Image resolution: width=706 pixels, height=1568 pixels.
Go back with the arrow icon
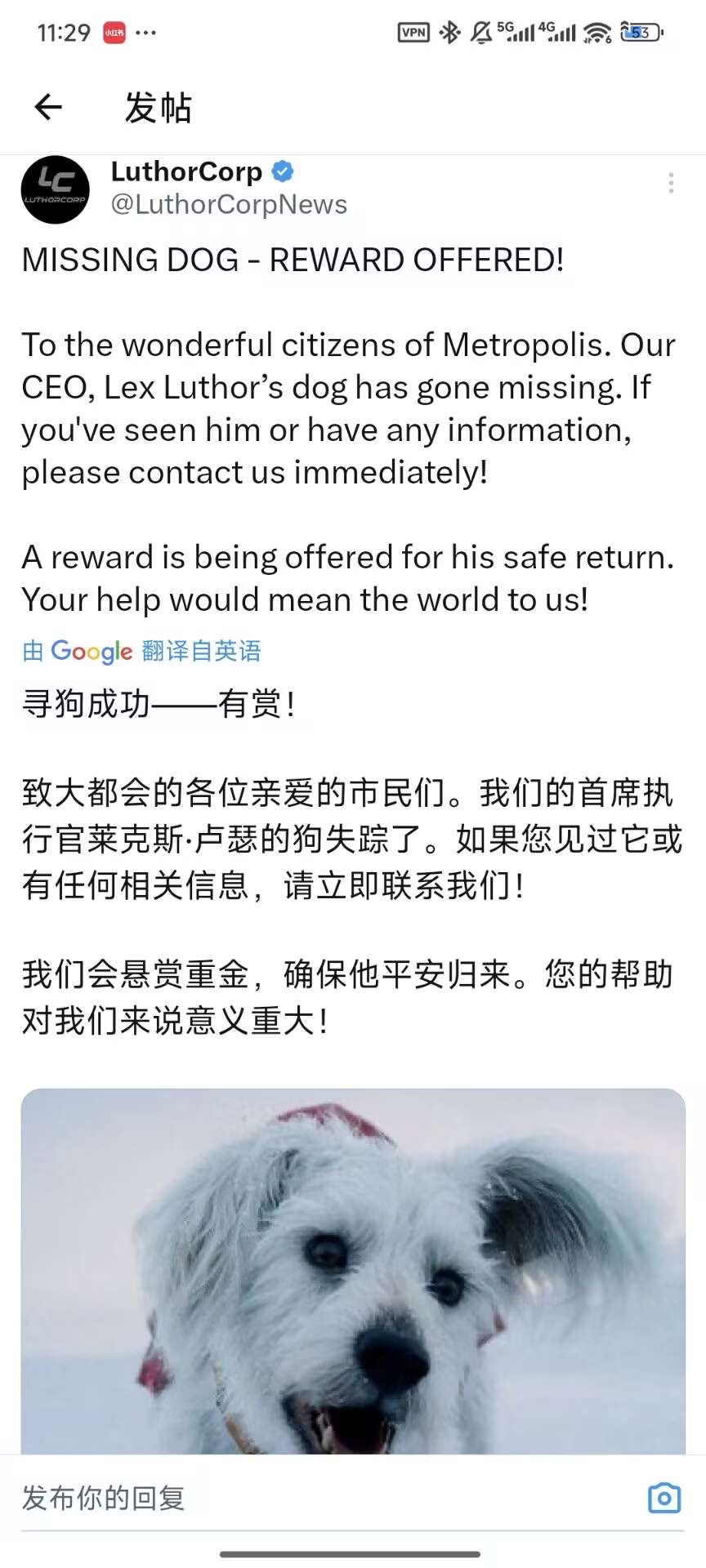tap(48, 107)
